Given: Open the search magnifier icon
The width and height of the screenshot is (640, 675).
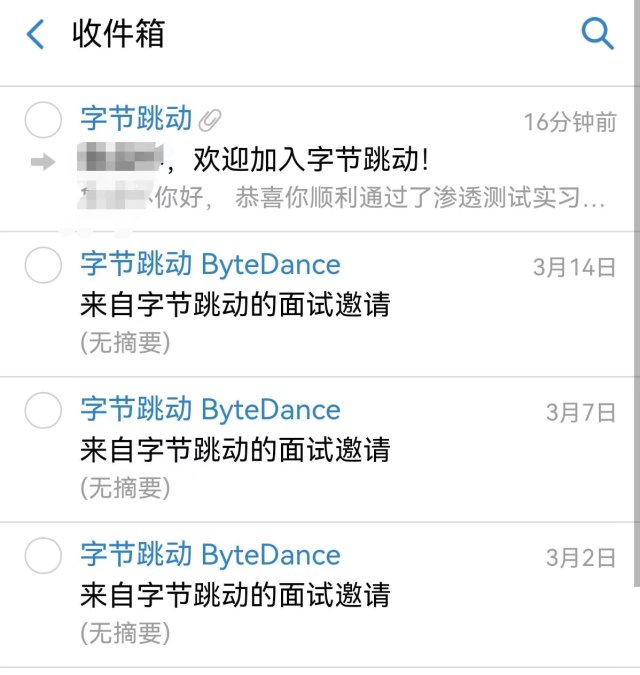Looking at the screenshot, I should pyautogui.click(x=597, y=34).
